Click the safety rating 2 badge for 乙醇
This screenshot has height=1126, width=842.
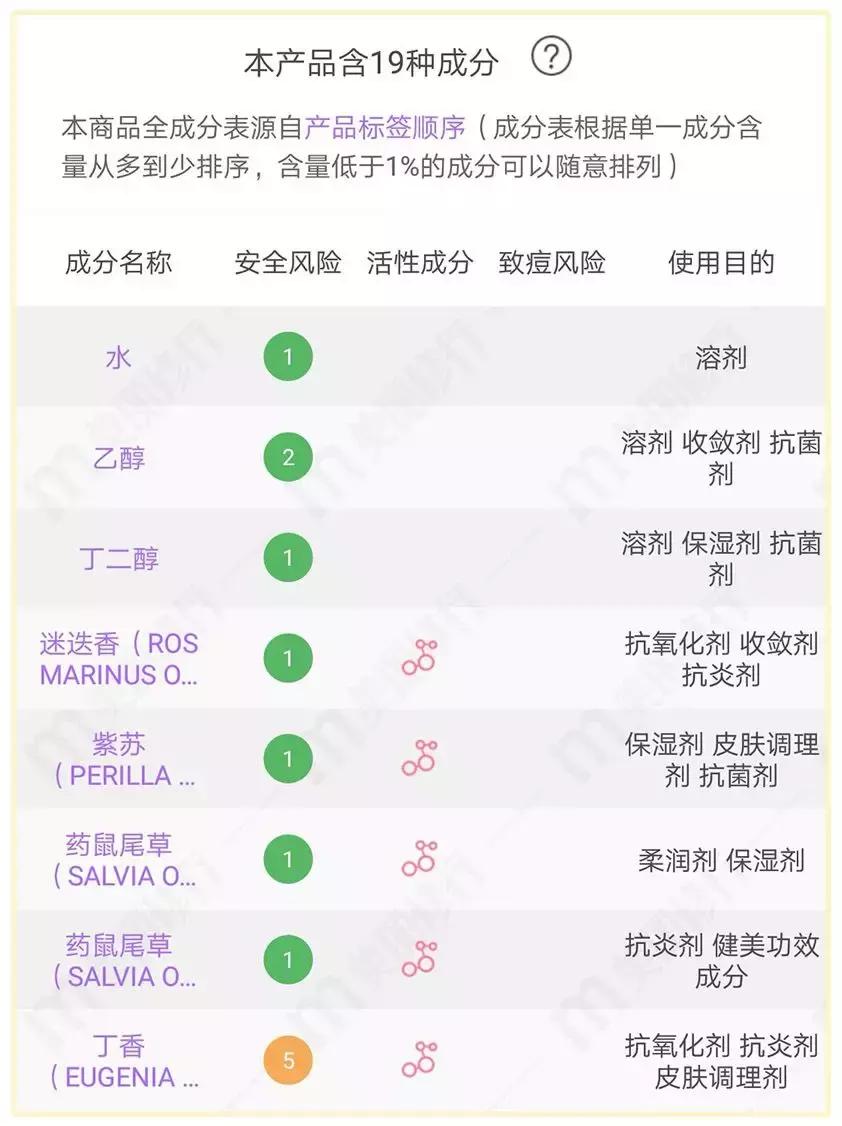287,456
